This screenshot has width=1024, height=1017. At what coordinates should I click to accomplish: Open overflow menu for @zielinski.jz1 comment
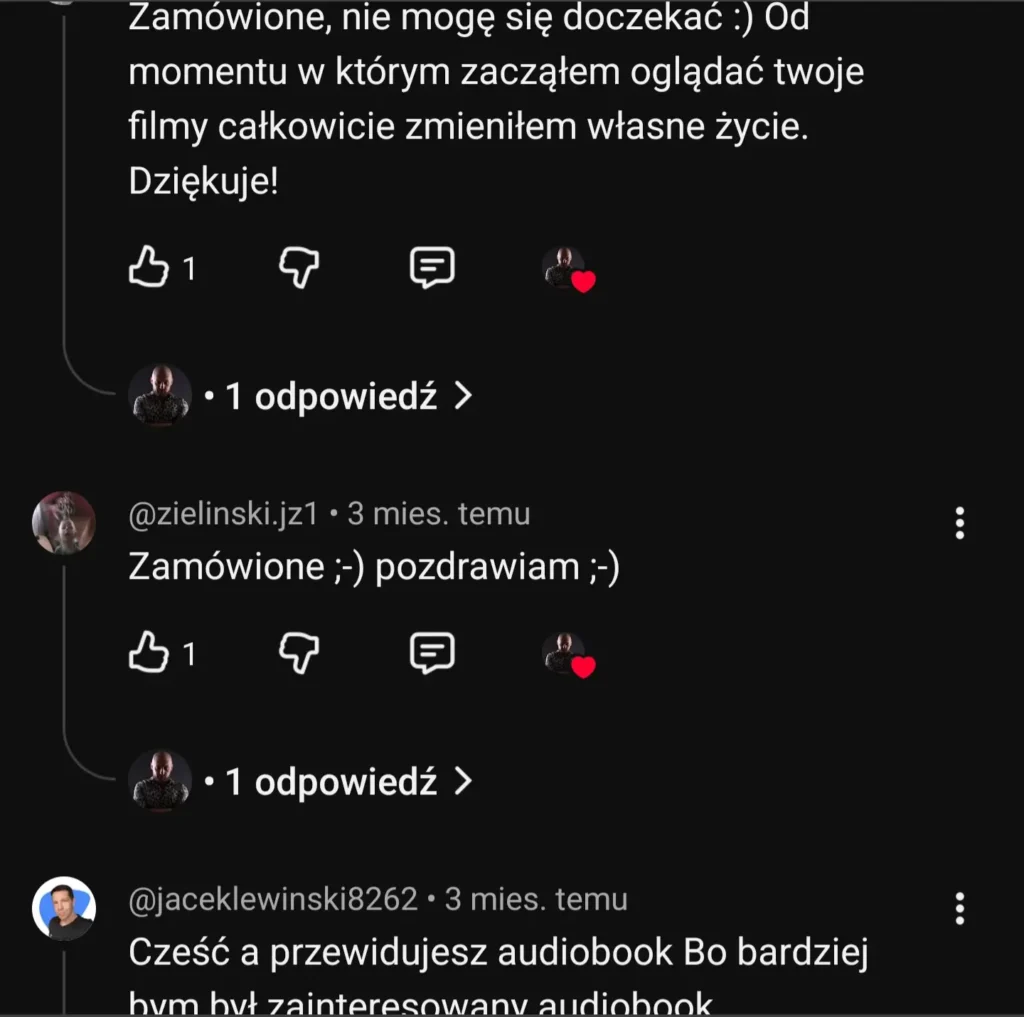(959, 523)
